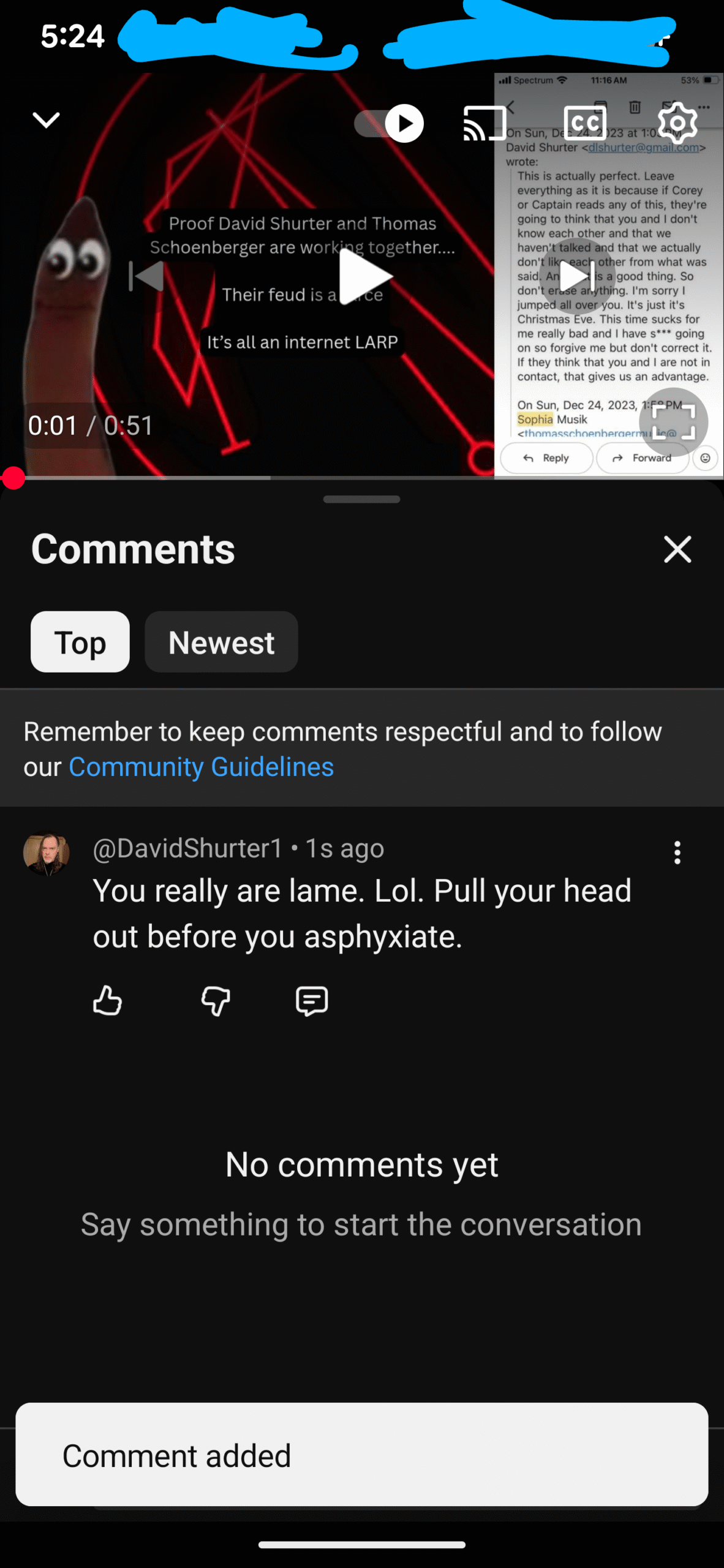The image size is (724, 1568).
Task: Open options menu for DavidShurter1's comment
Action: pos(677,853)
